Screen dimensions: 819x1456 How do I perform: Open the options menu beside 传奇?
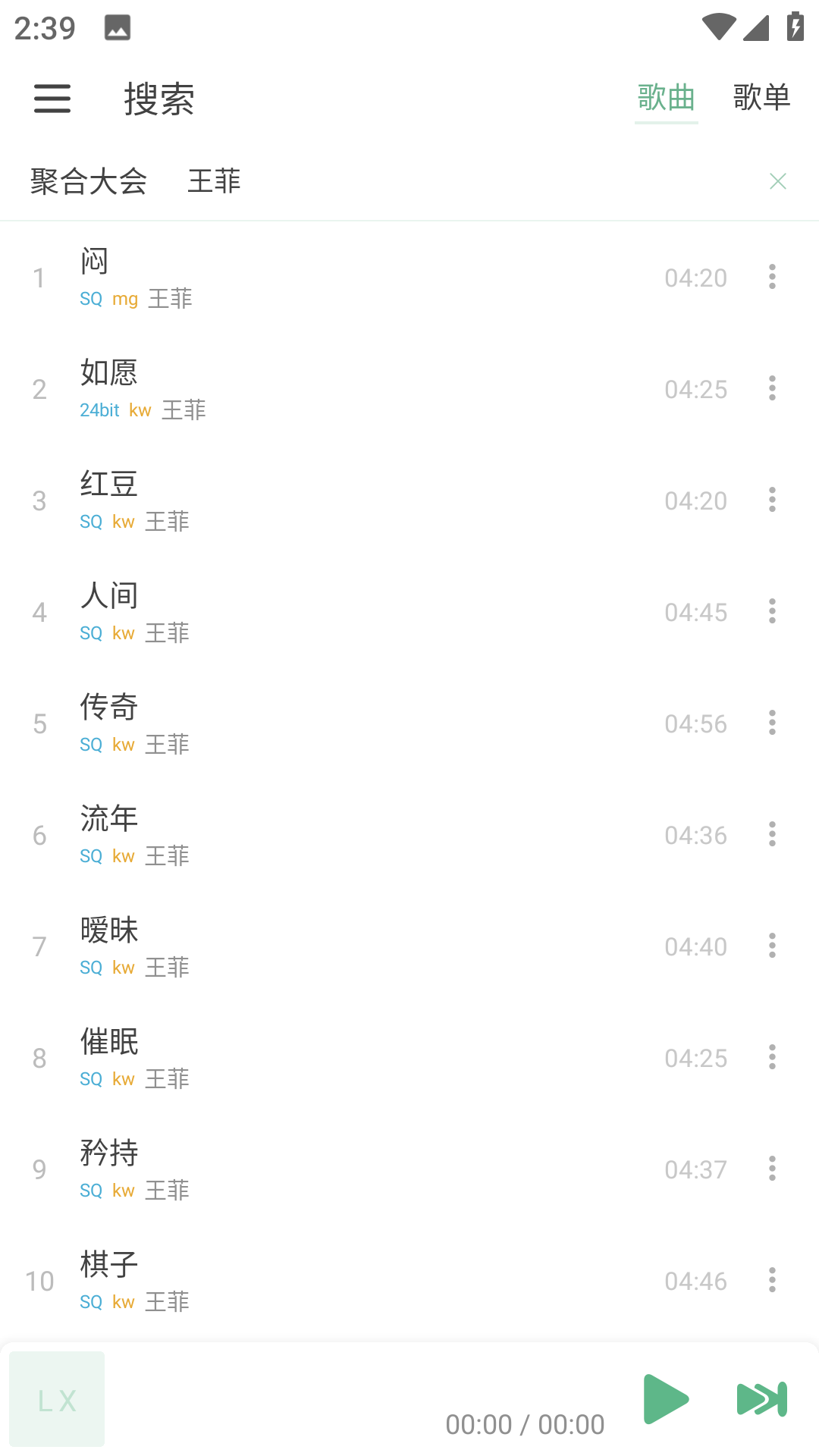pos(772,723)
